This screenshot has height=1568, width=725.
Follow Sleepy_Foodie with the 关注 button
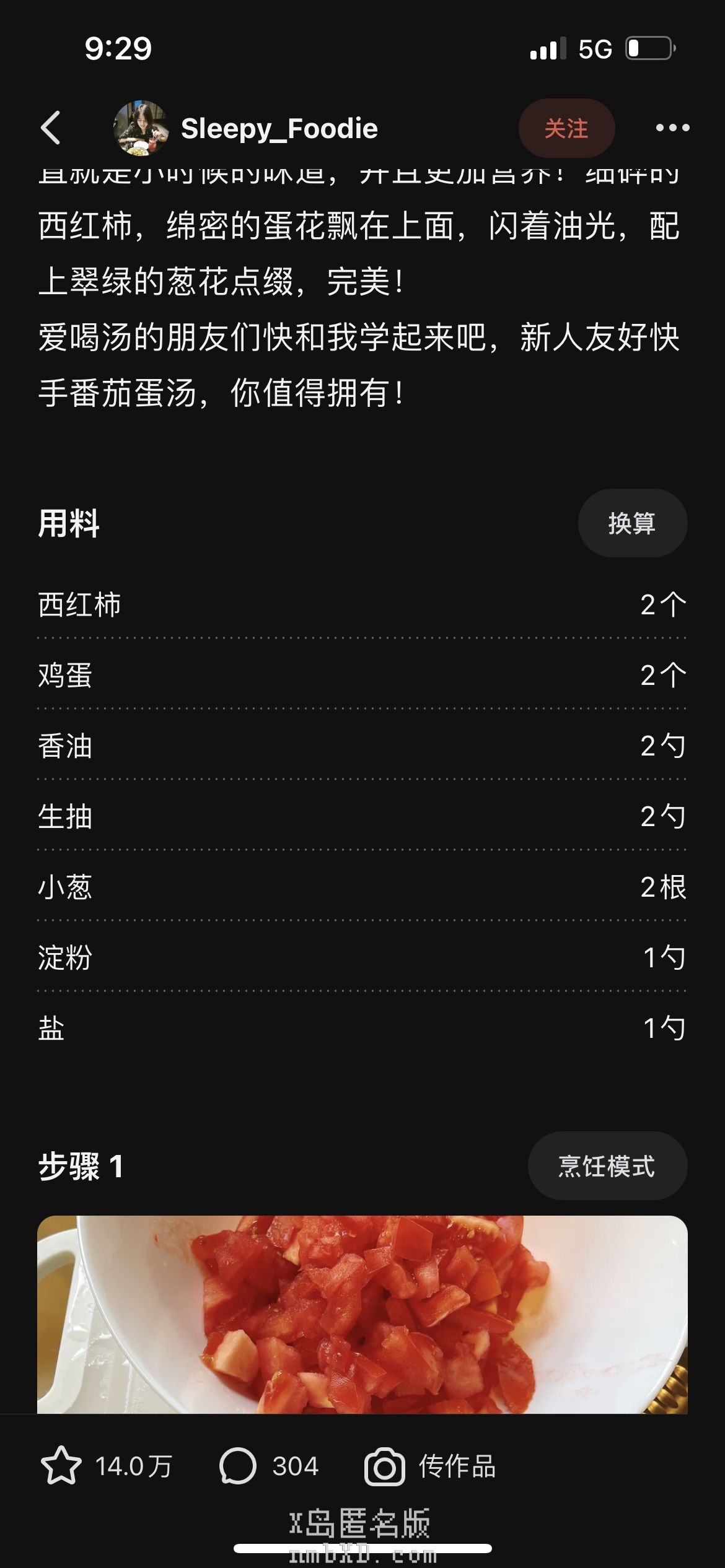pyautogui.click(x=566, y=128)
